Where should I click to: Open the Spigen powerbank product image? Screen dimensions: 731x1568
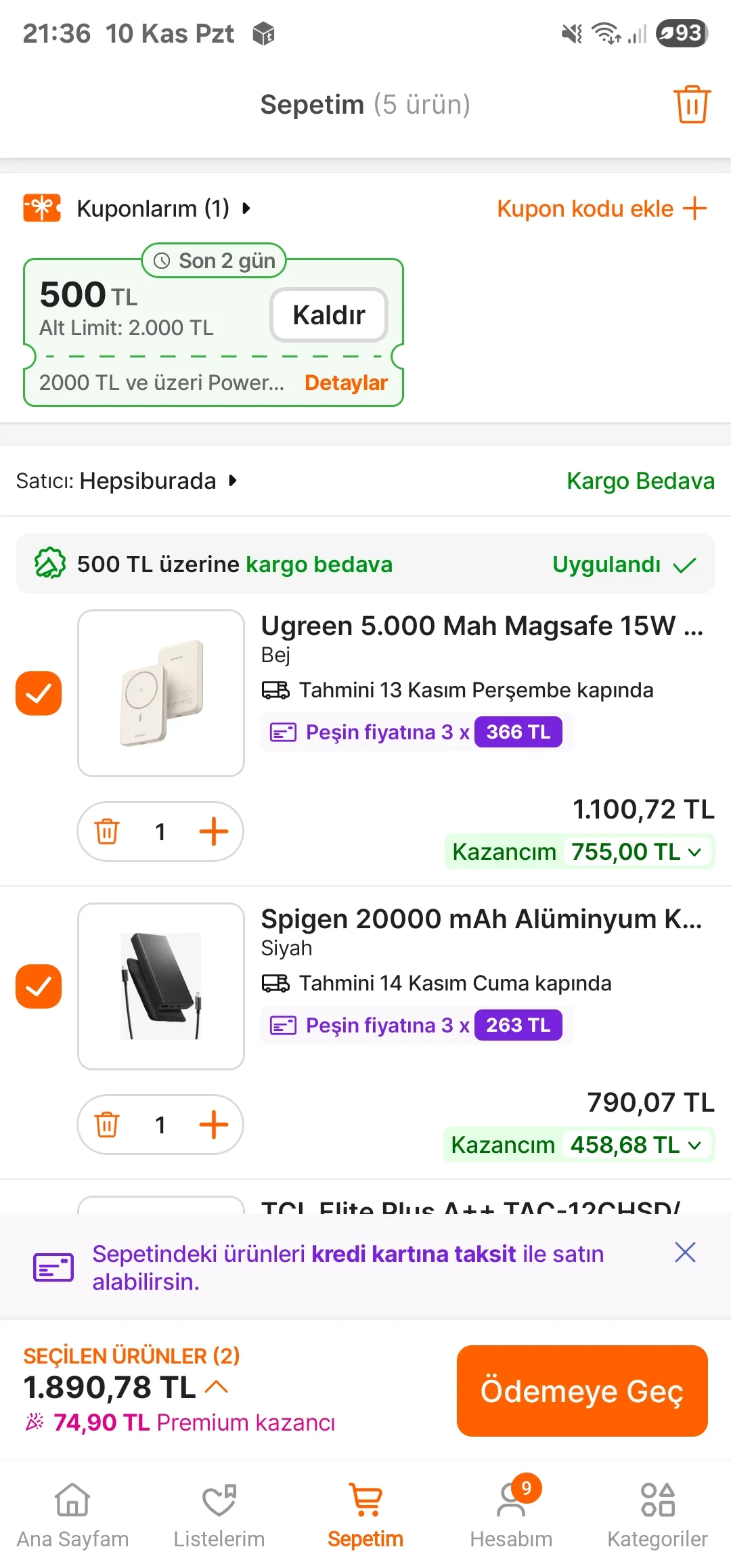[x=161, y=986]
